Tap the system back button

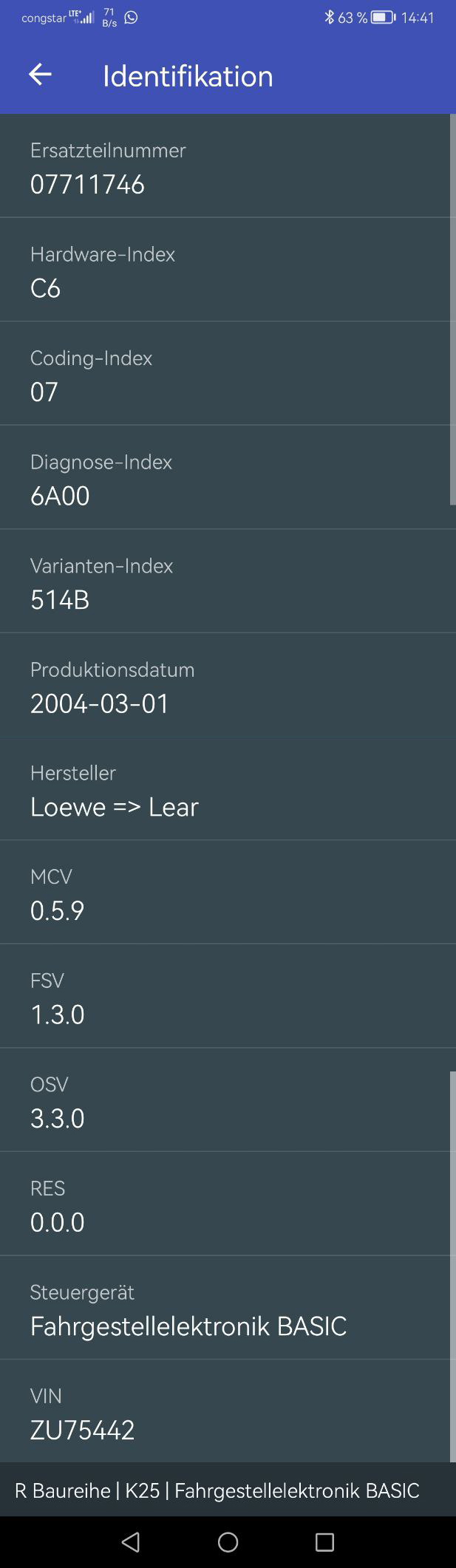coord(131,1541)
